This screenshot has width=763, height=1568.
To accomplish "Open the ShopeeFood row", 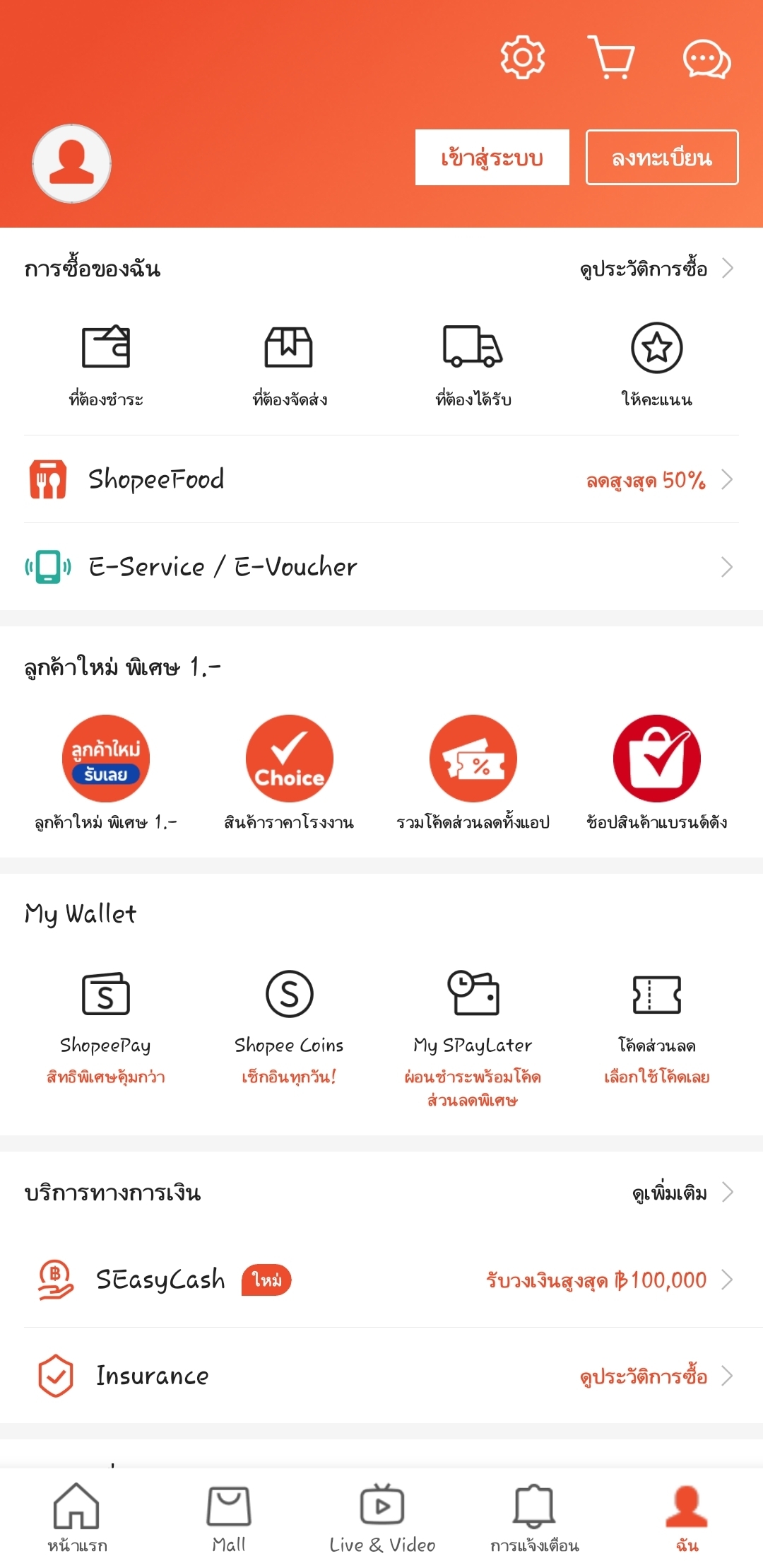I will [x=381, y=479].
